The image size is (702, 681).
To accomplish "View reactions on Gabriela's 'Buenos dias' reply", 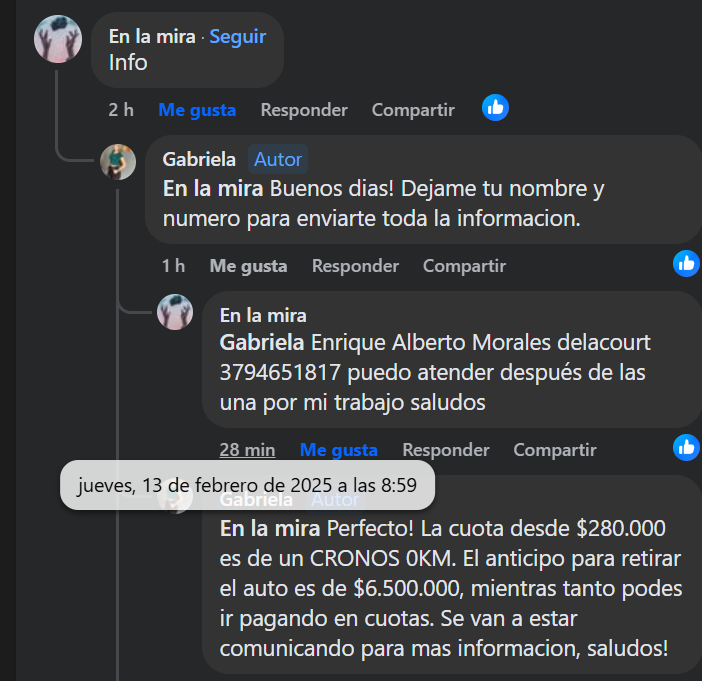I will [x=686, y=263].
